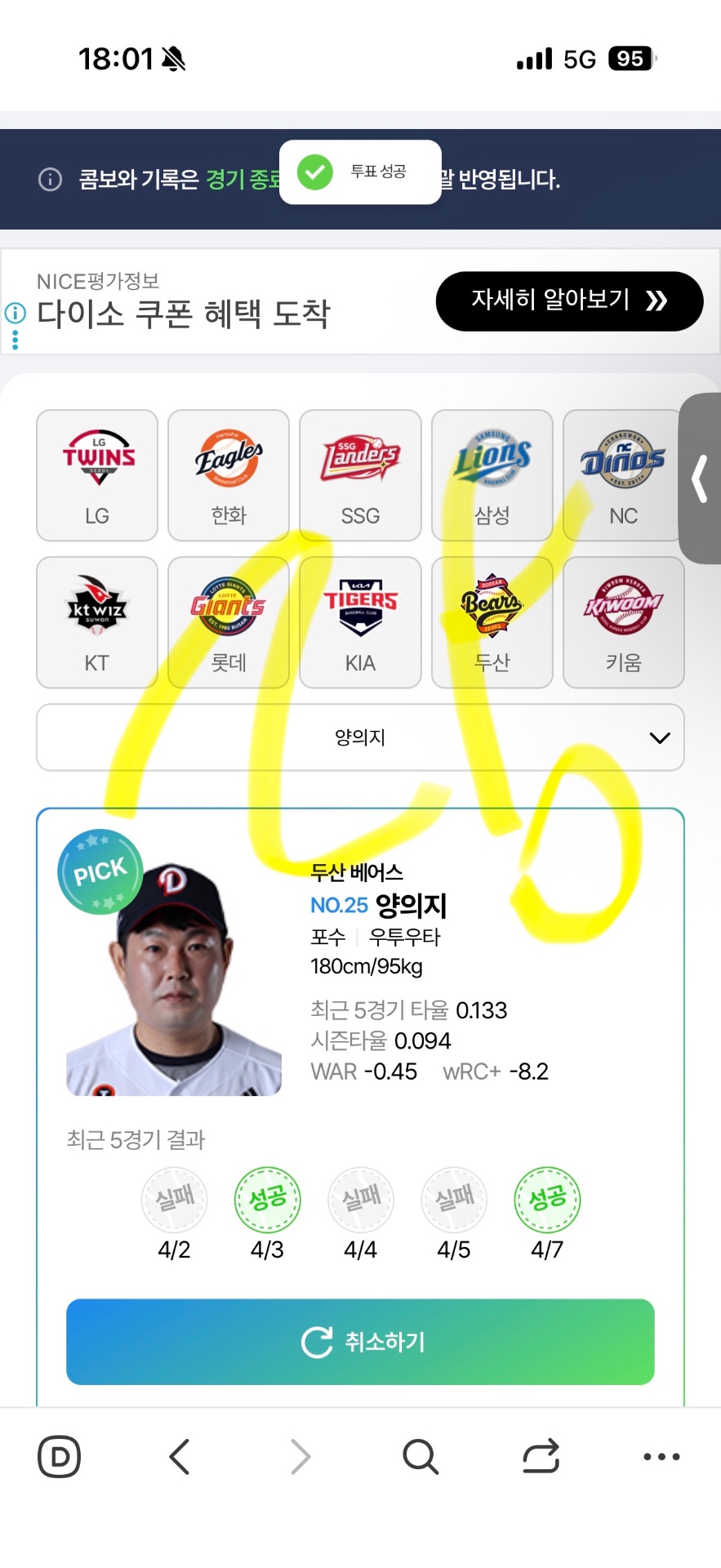The image size is (721, 1568).
Task: Open the 자세히 알아보기 ad link
Action: tap(569, 301)
